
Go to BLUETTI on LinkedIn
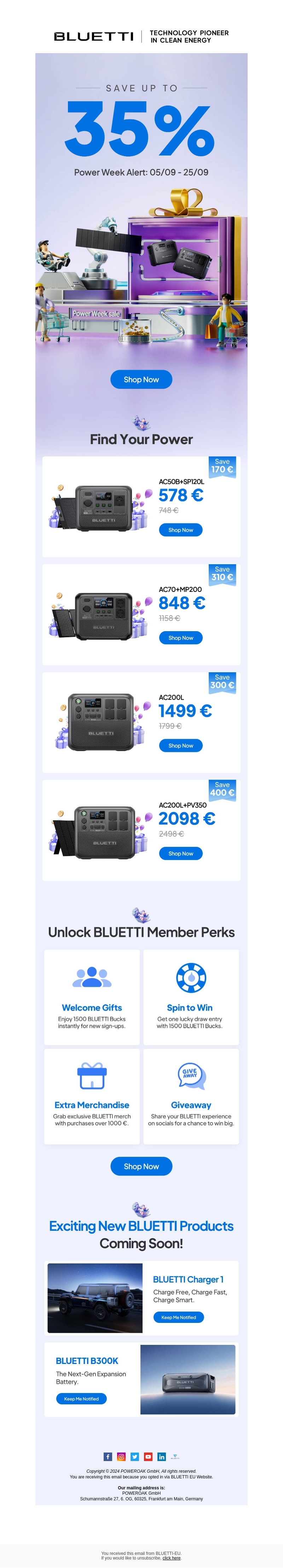162,1457
